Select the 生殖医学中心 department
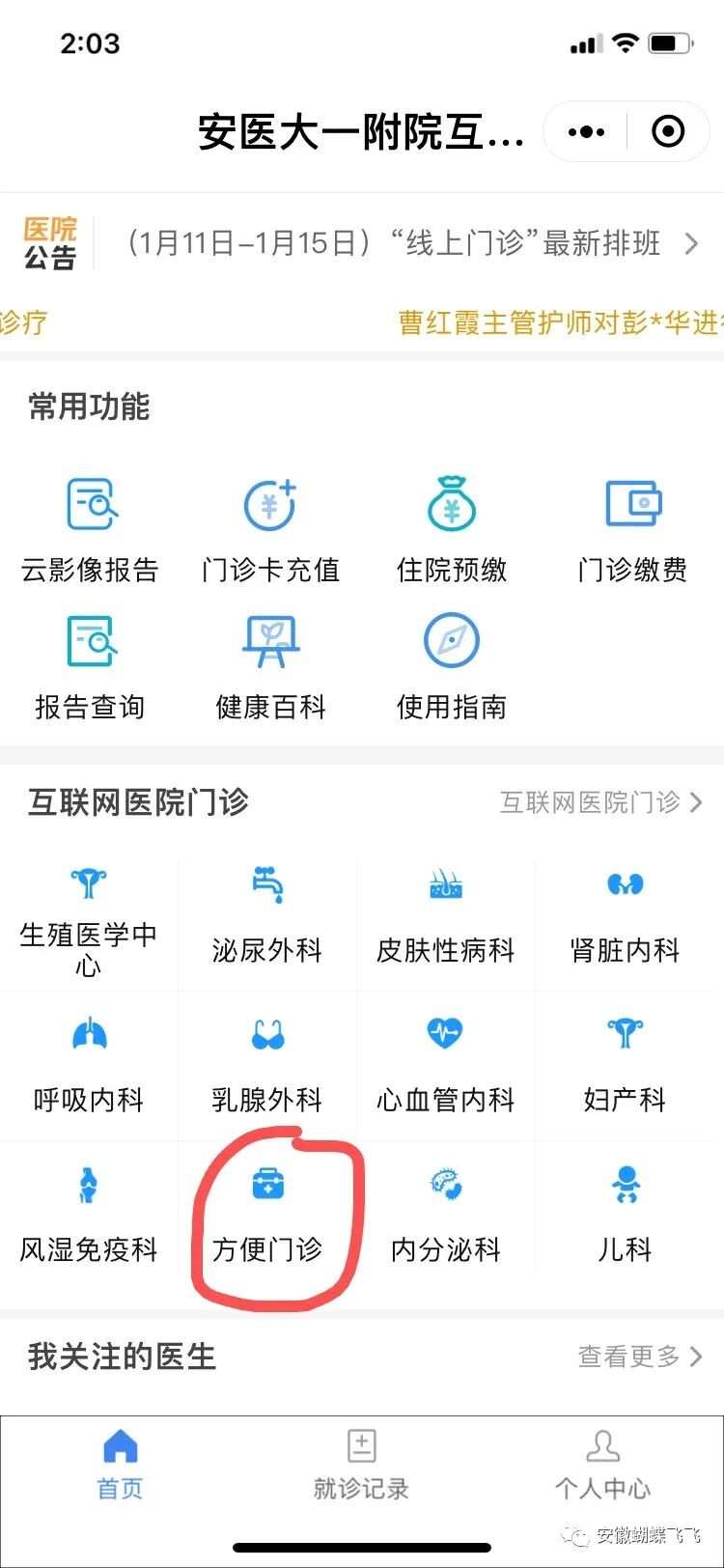The image size is (724, 1568). 89,922
